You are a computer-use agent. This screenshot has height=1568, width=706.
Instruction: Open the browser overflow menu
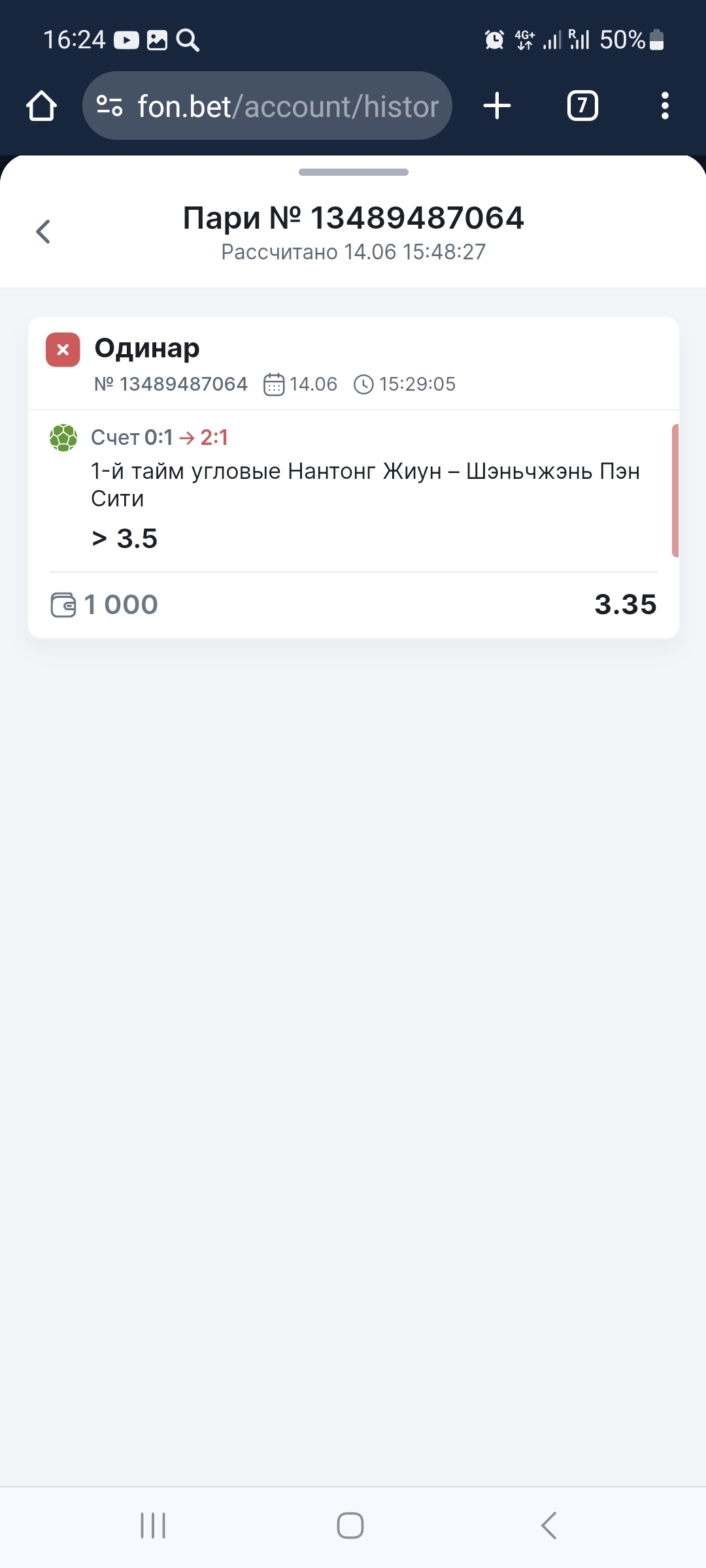point(664,106)
